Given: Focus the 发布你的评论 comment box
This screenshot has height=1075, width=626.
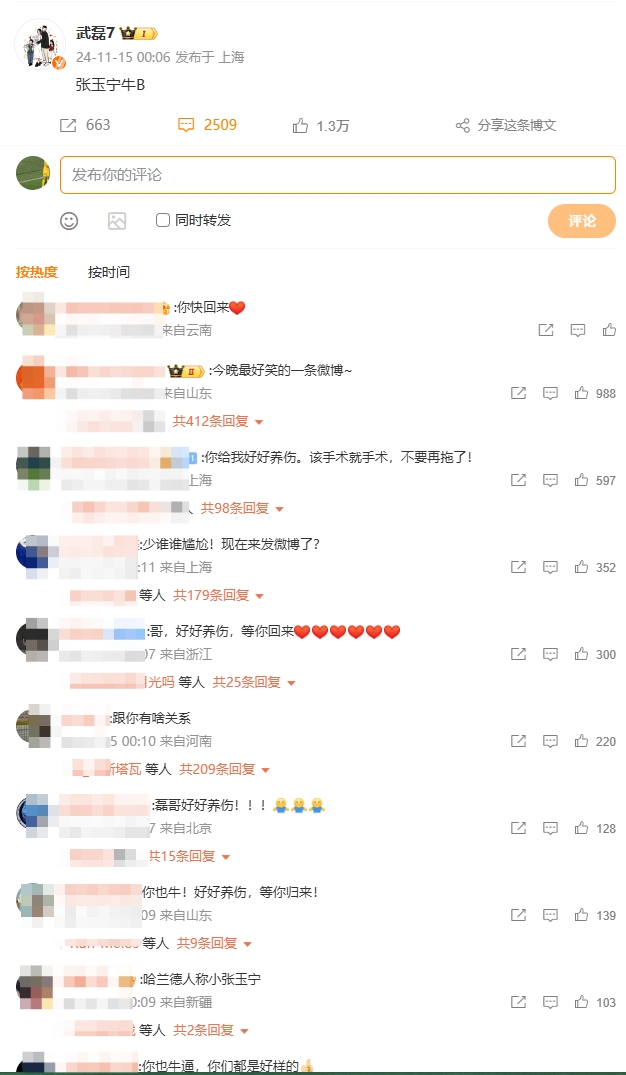Looking at the screenshot, I should 337,175.
